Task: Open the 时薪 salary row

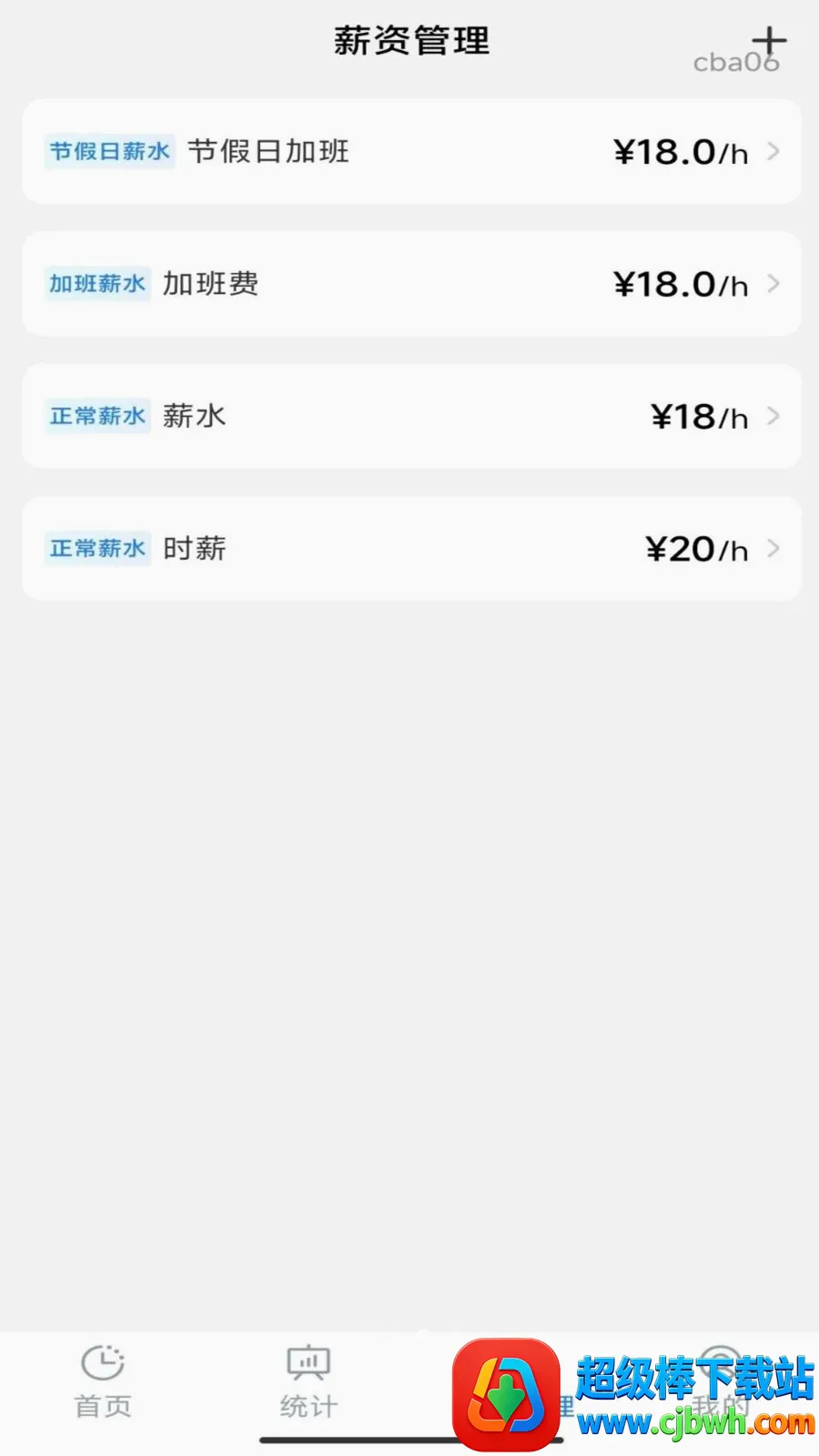Action: 411,549
